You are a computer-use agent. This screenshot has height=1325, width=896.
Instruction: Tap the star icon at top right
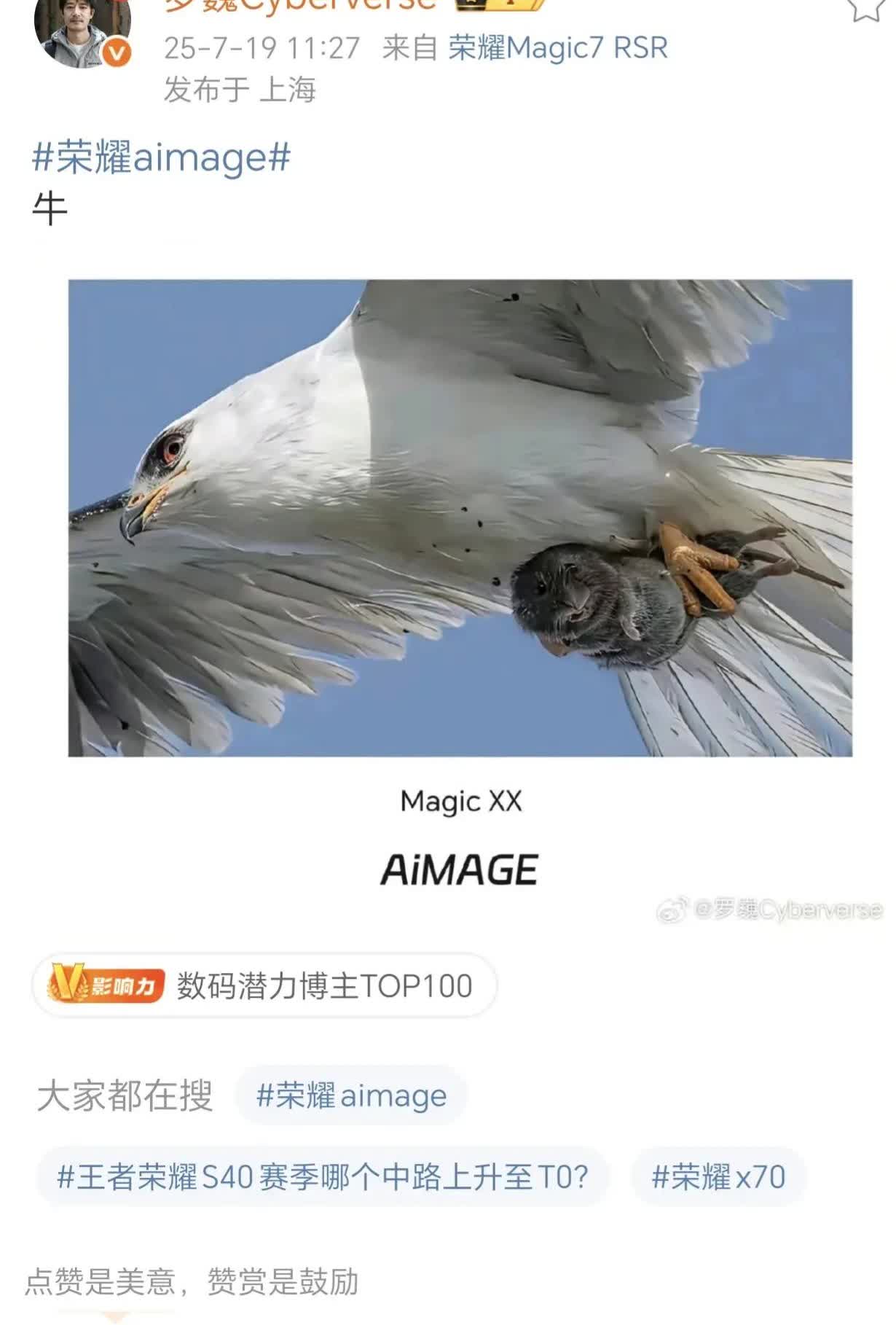pyautogui.click(x=865, y=9)
